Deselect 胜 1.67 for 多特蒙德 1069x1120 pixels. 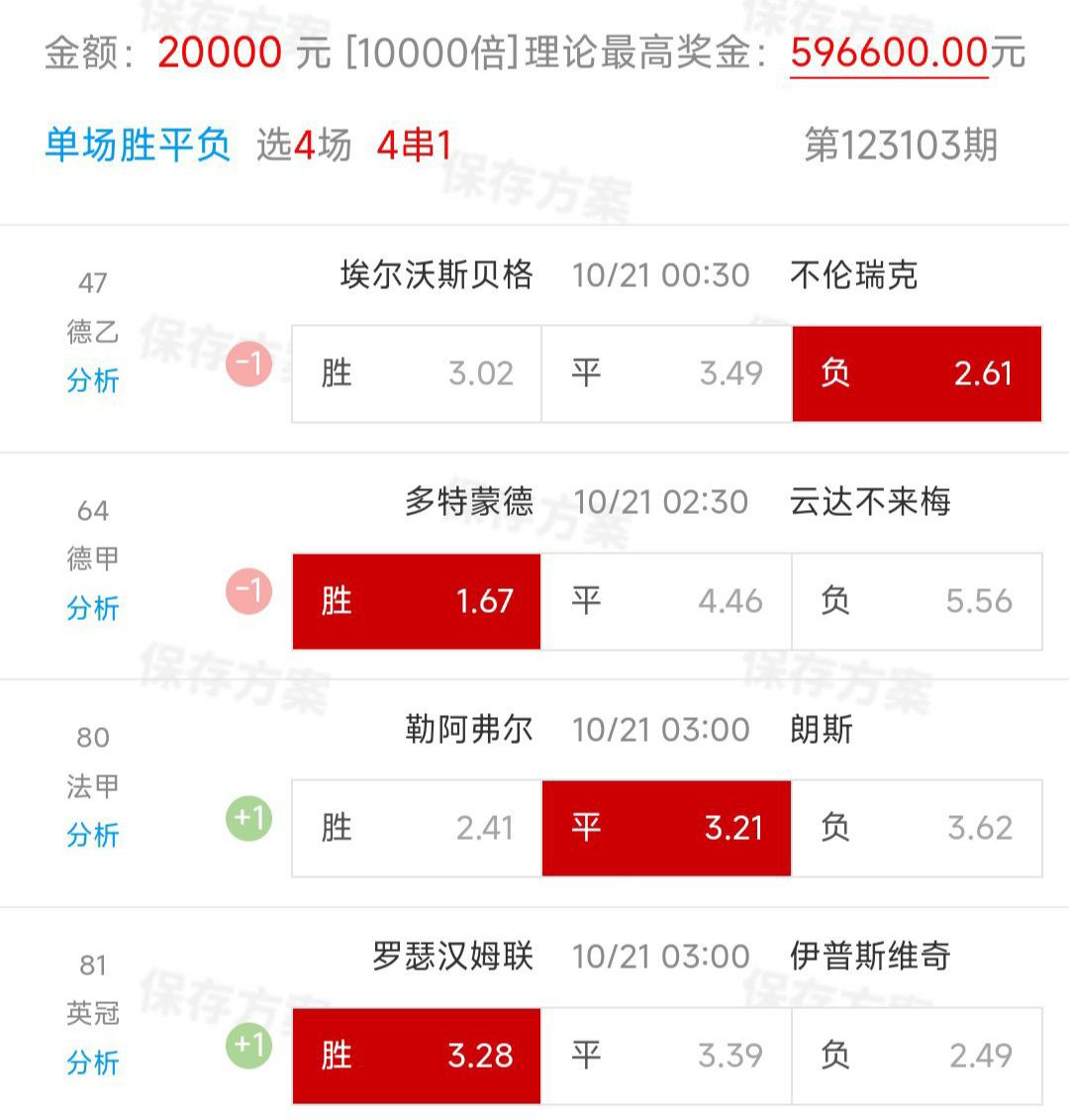(417, 601)
